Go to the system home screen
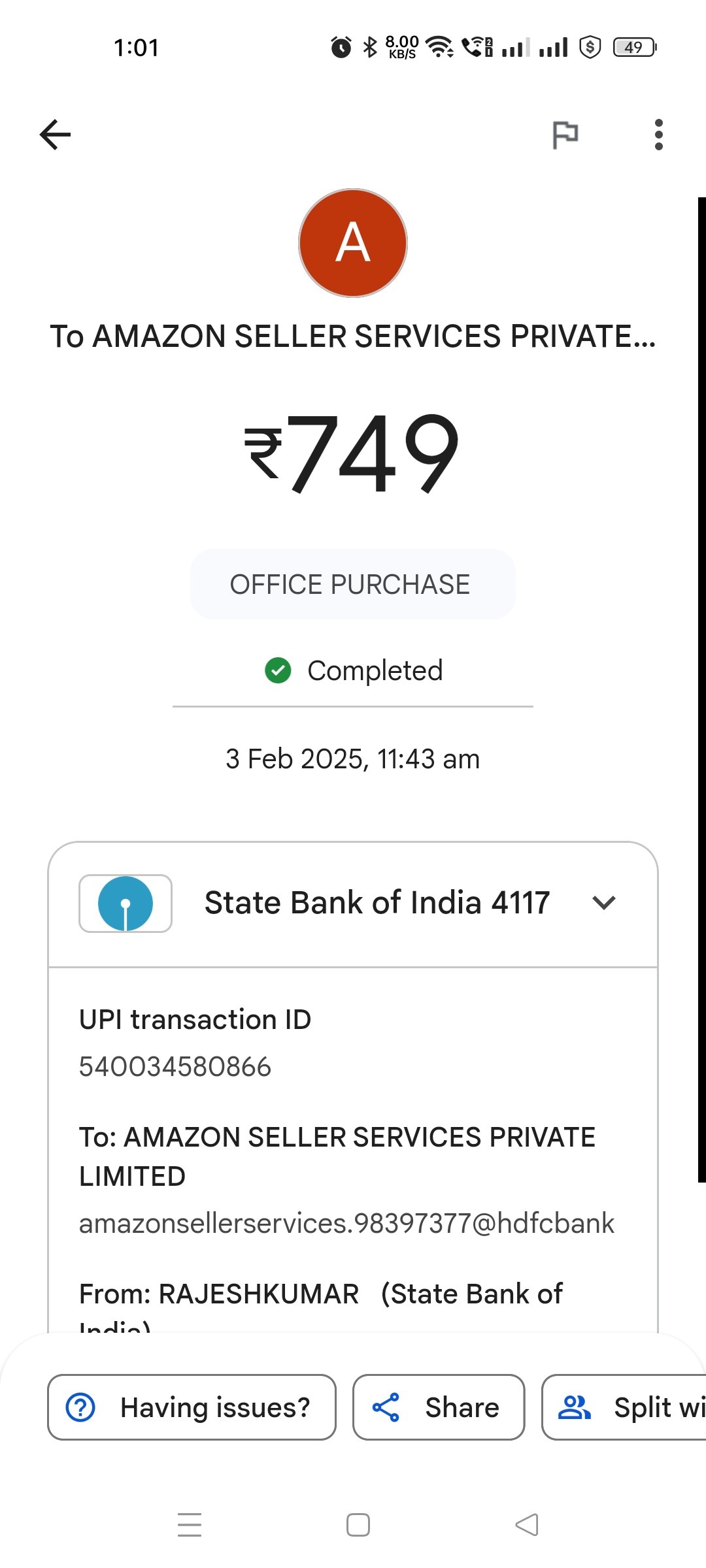This screenshot has width=706, height=1568. coord(358,1525)
